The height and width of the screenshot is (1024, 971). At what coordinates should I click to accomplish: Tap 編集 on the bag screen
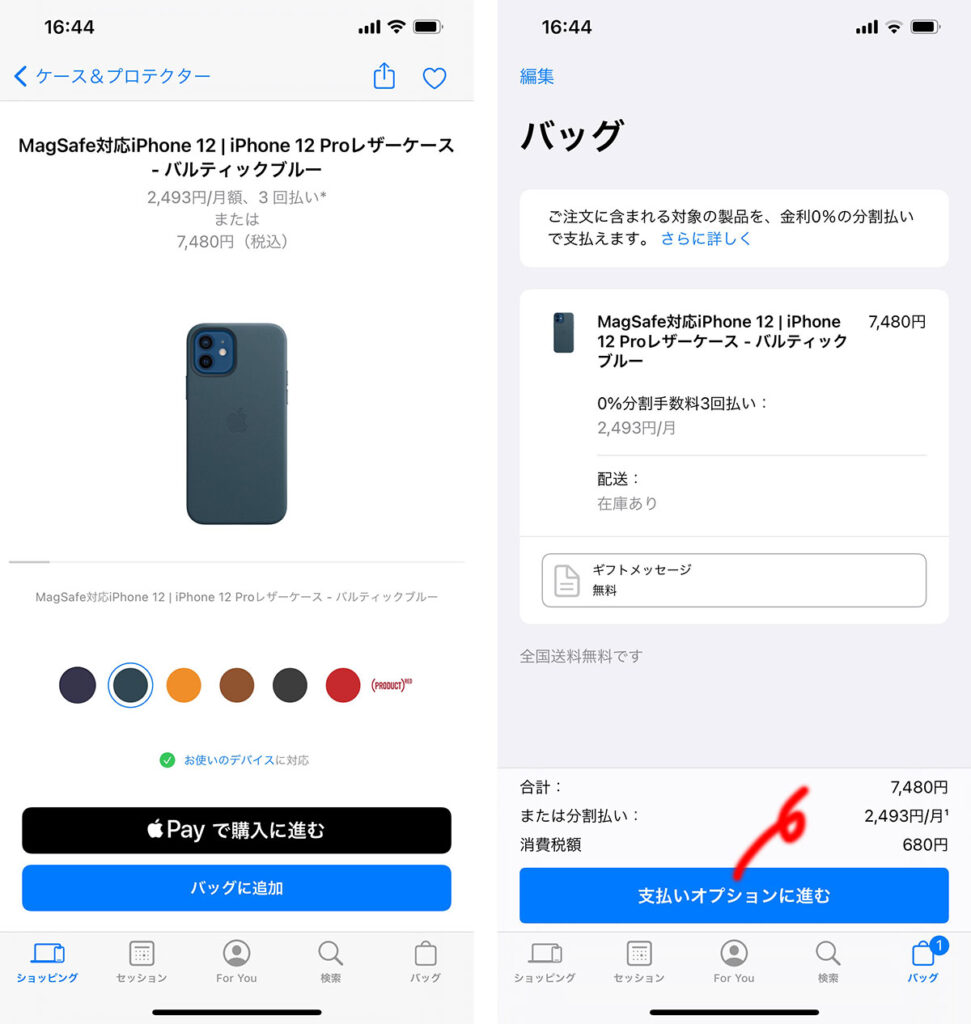537,77
